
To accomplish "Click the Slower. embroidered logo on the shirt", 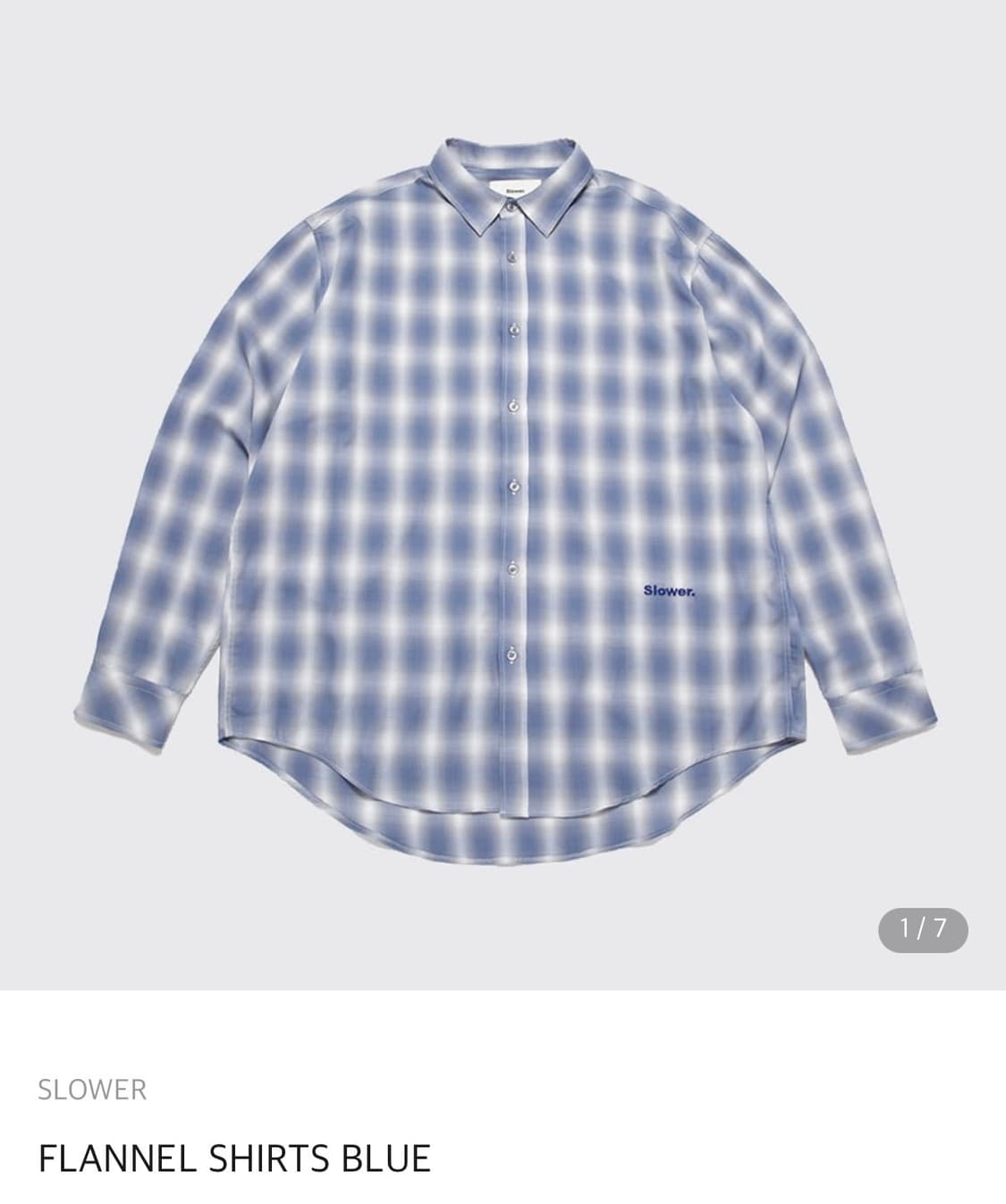I will (671, 592).
